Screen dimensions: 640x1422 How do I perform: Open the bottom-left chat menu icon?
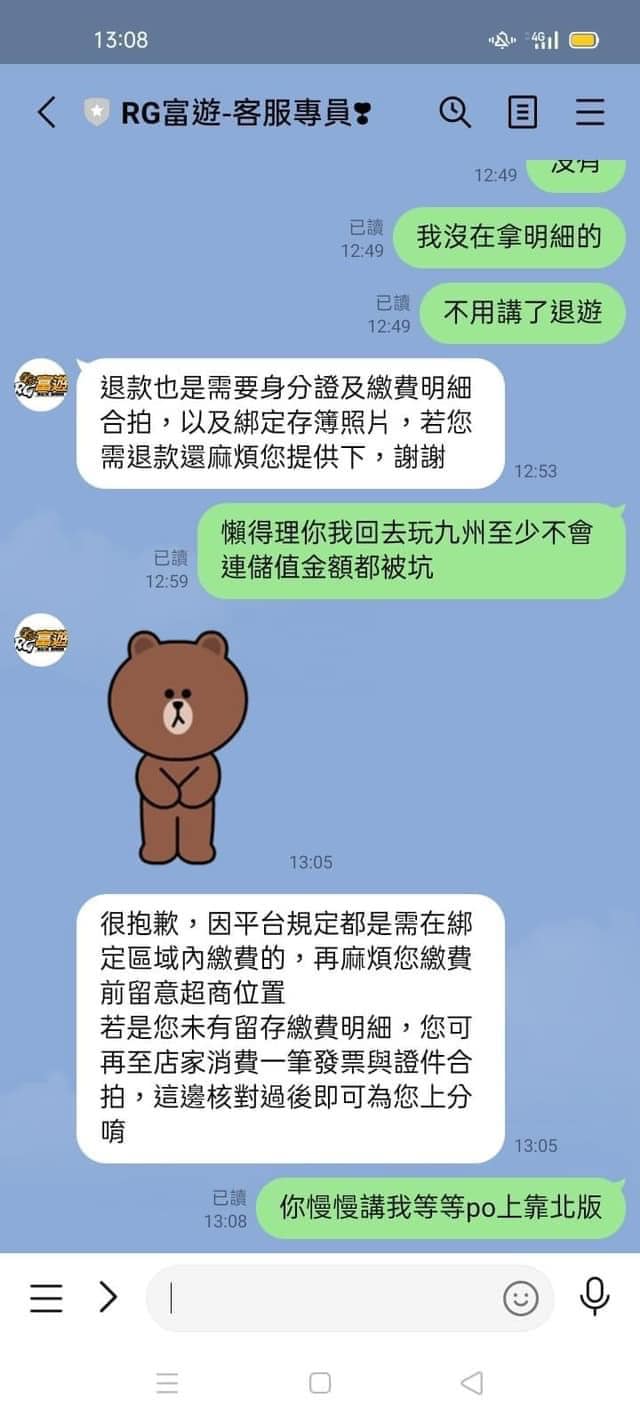click(46, 1298)
